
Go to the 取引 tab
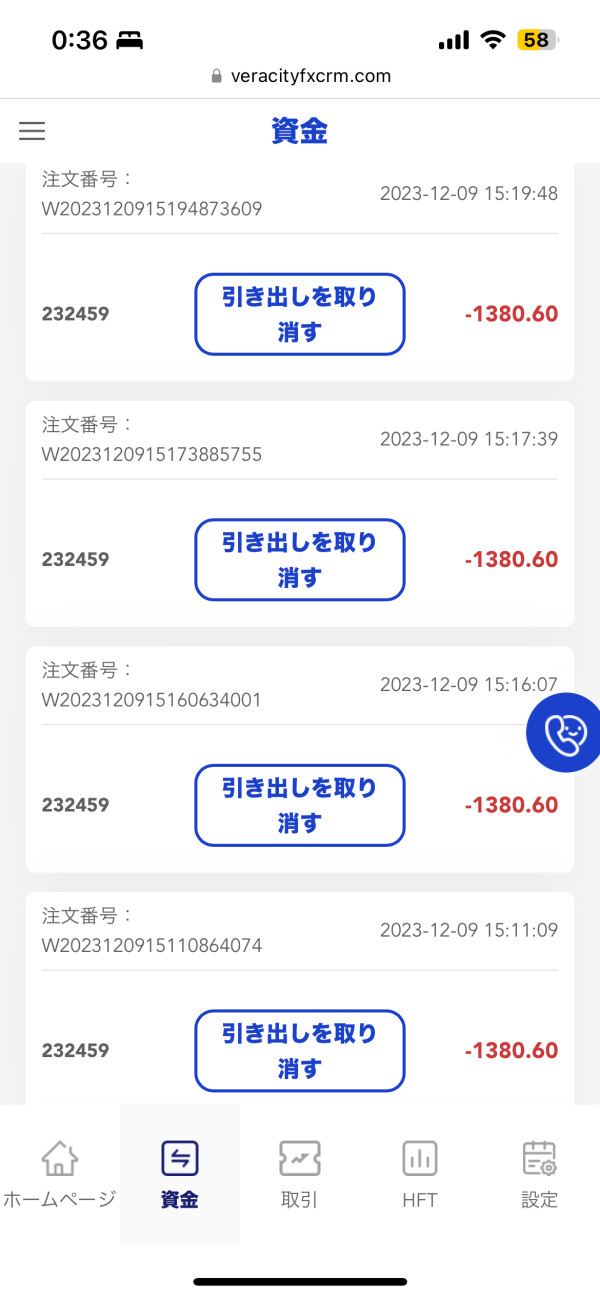click(x=300, y=1175)
